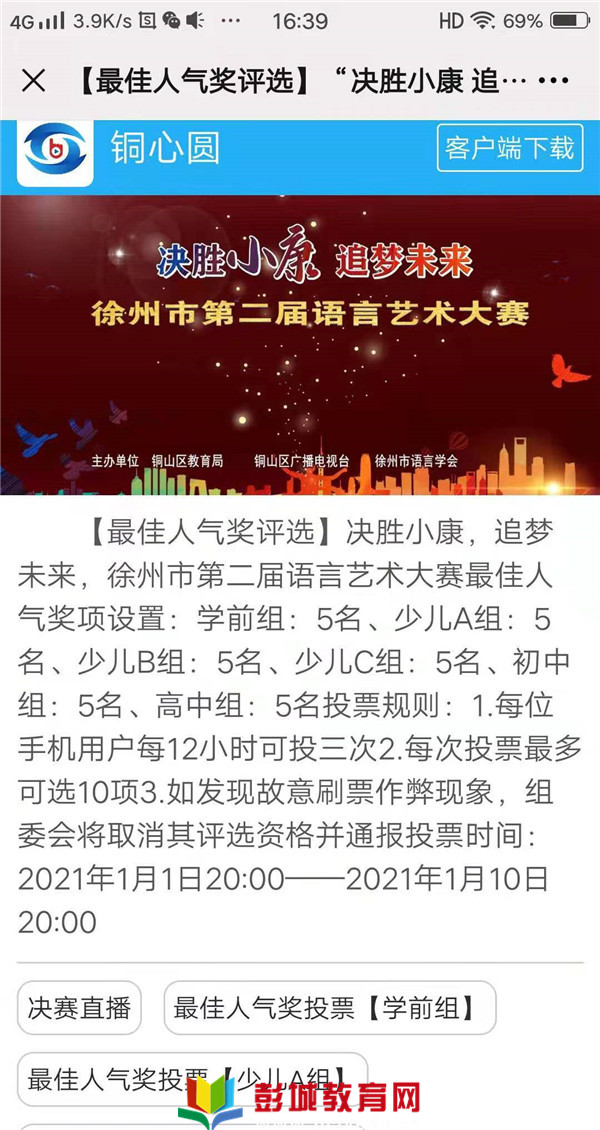Open the 决赛直播 link
Image resolution: width=600 pixels, height=1130 pixels.
(x=79, y=1008)
